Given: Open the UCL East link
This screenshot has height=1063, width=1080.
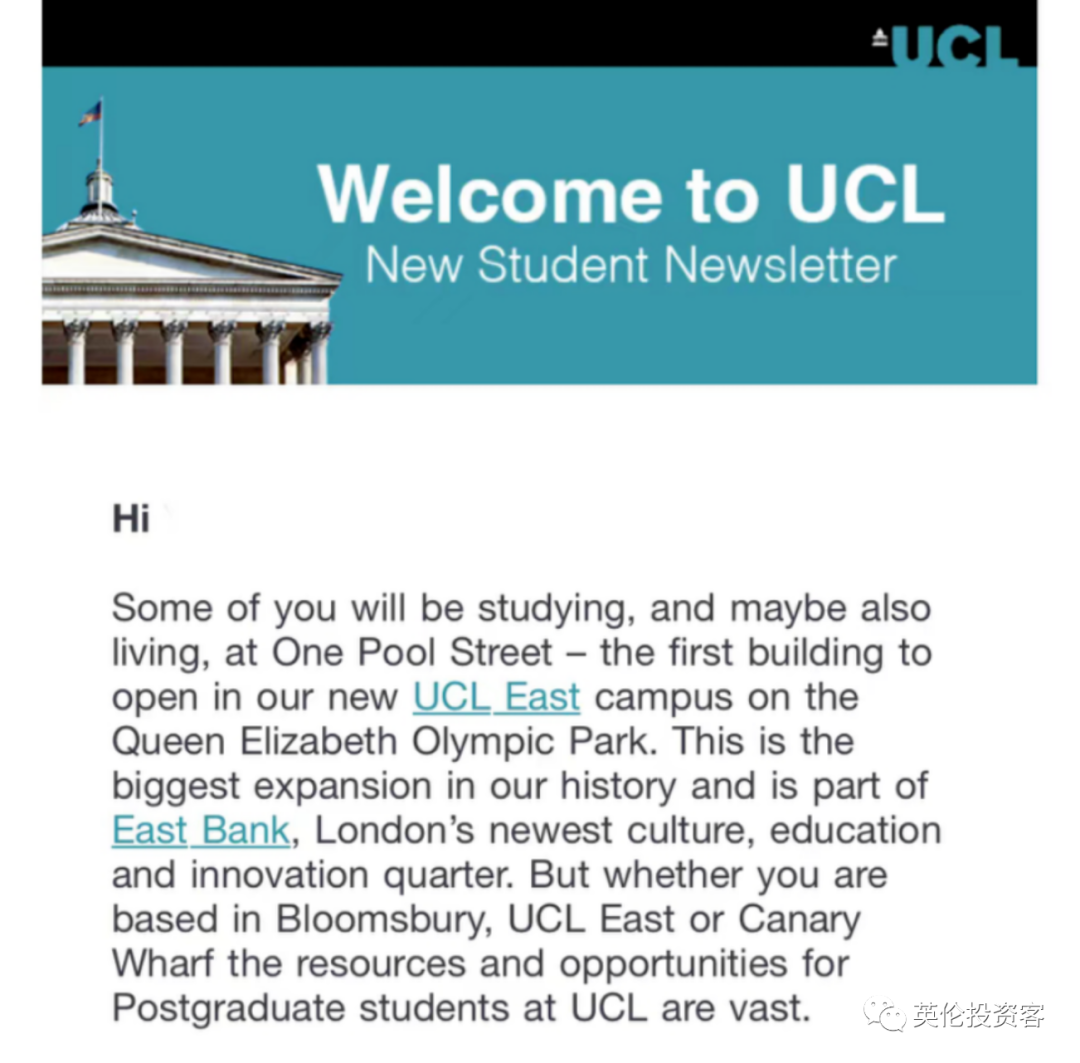Looking at the screenshot, I should click(496, 697).
